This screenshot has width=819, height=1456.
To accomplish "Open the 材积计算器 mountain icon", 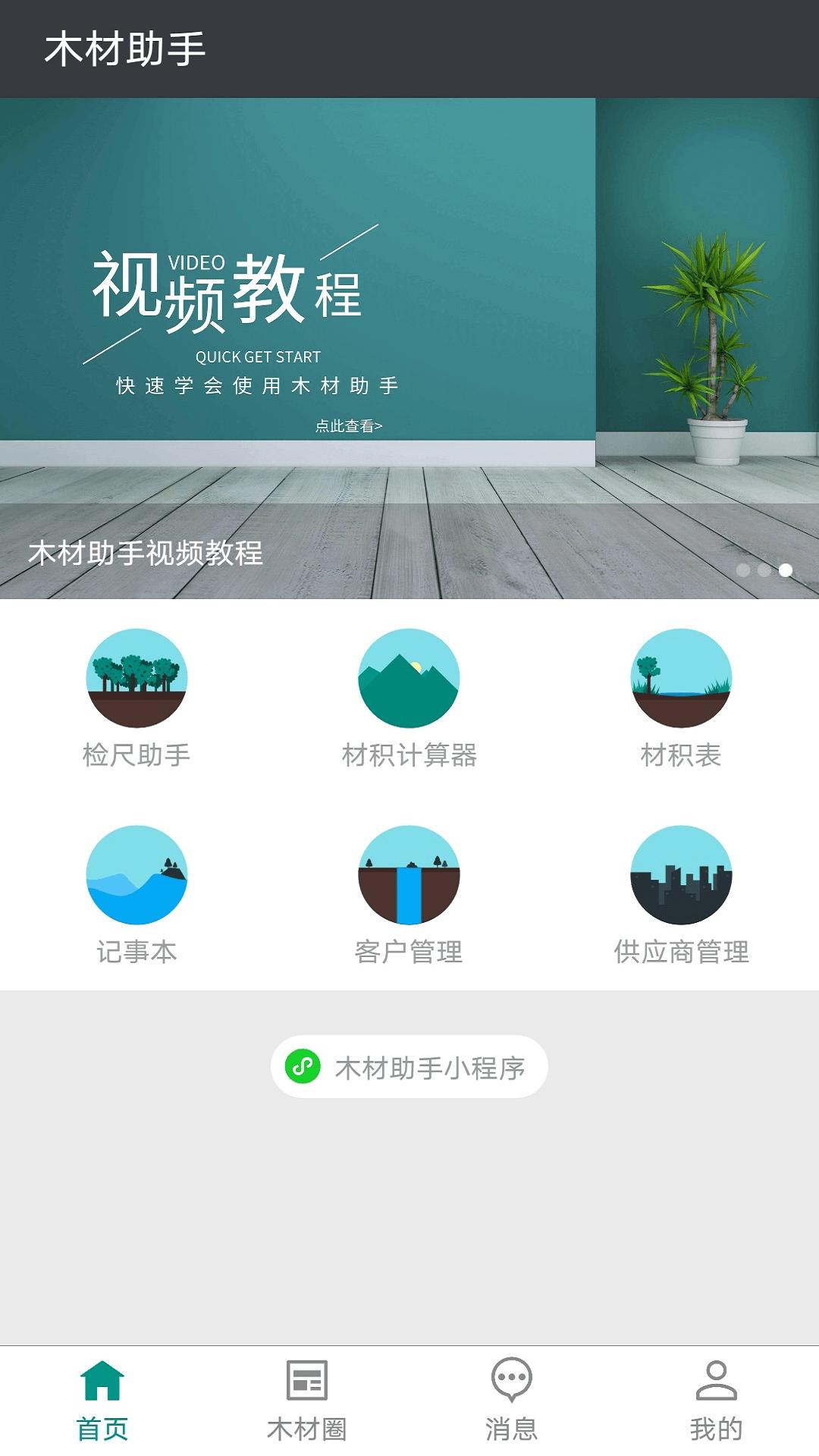I will coord(409,679).
